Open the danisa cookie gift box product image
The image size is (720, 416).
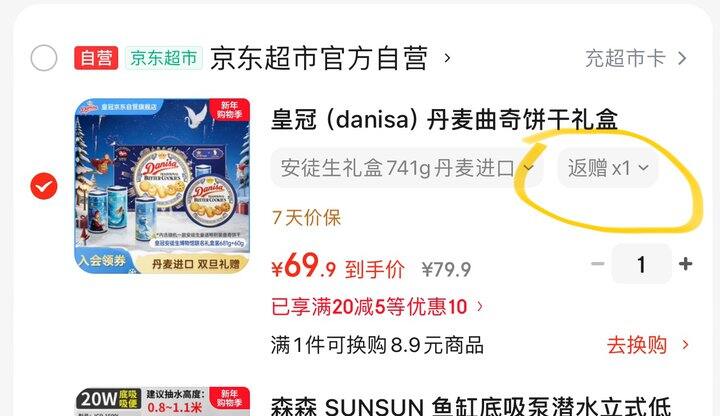coord(162,186)
